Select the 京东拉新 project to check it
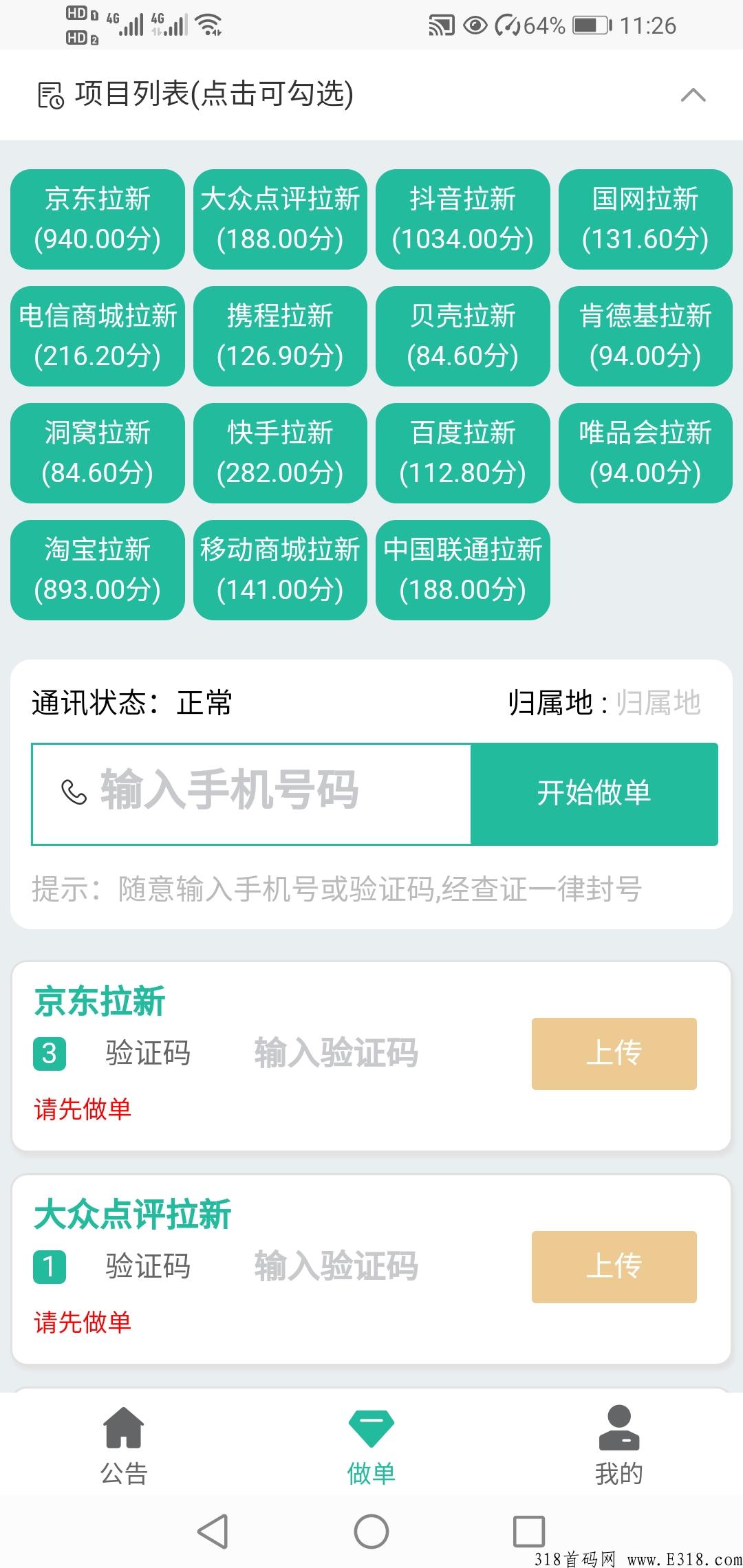The image size is (743, 1568). pos(96,219)
